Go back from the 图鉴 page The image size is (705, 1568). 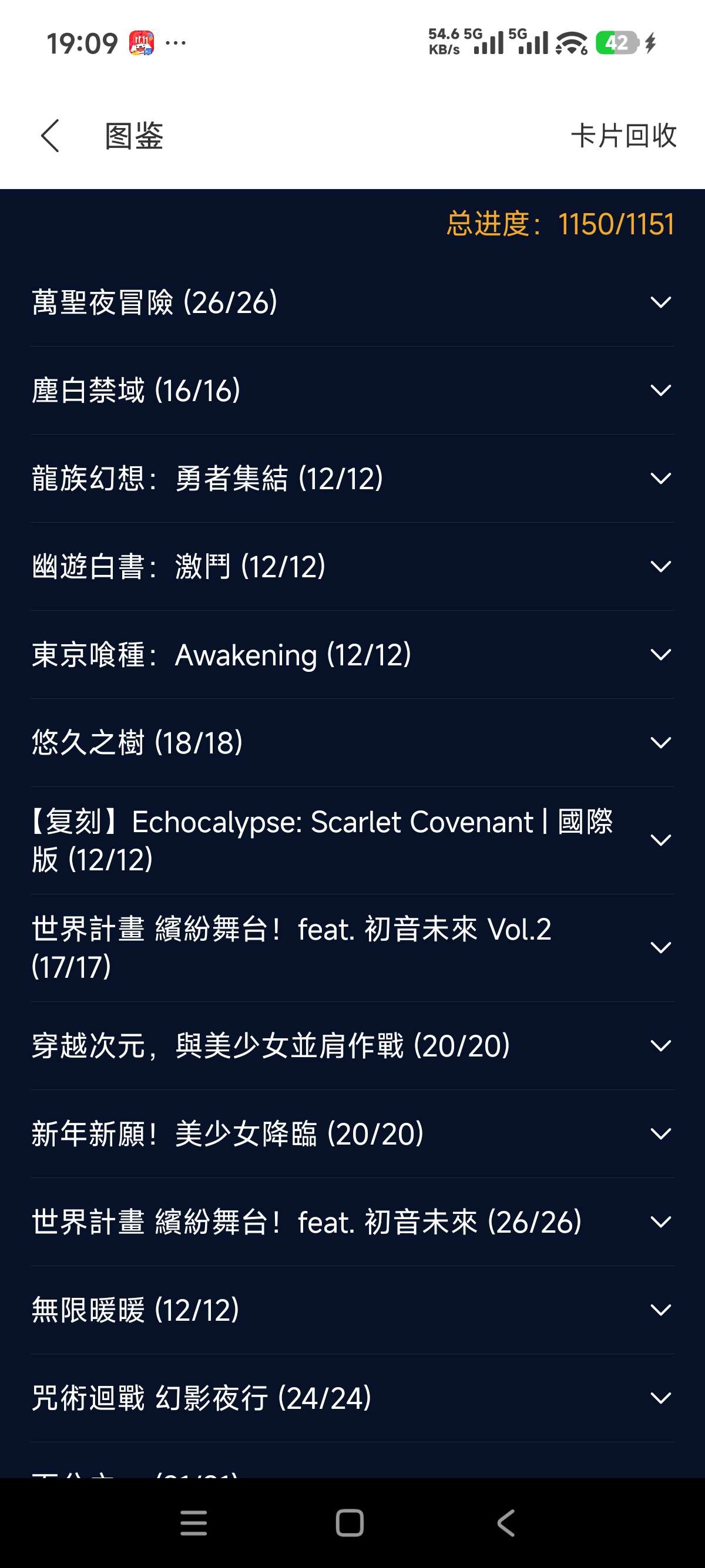(51, 135)
